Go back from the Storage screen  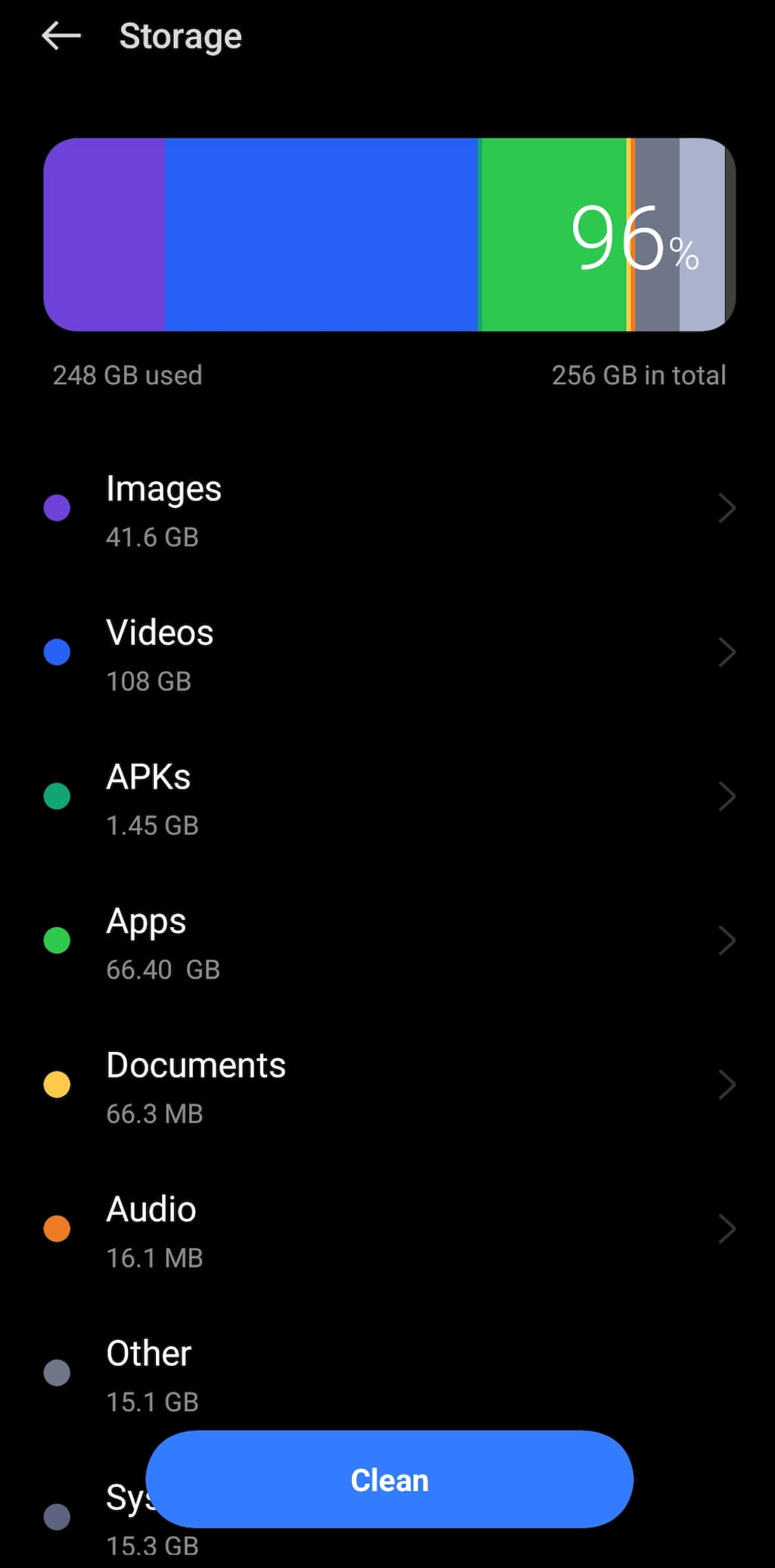[x=61, y=36]
